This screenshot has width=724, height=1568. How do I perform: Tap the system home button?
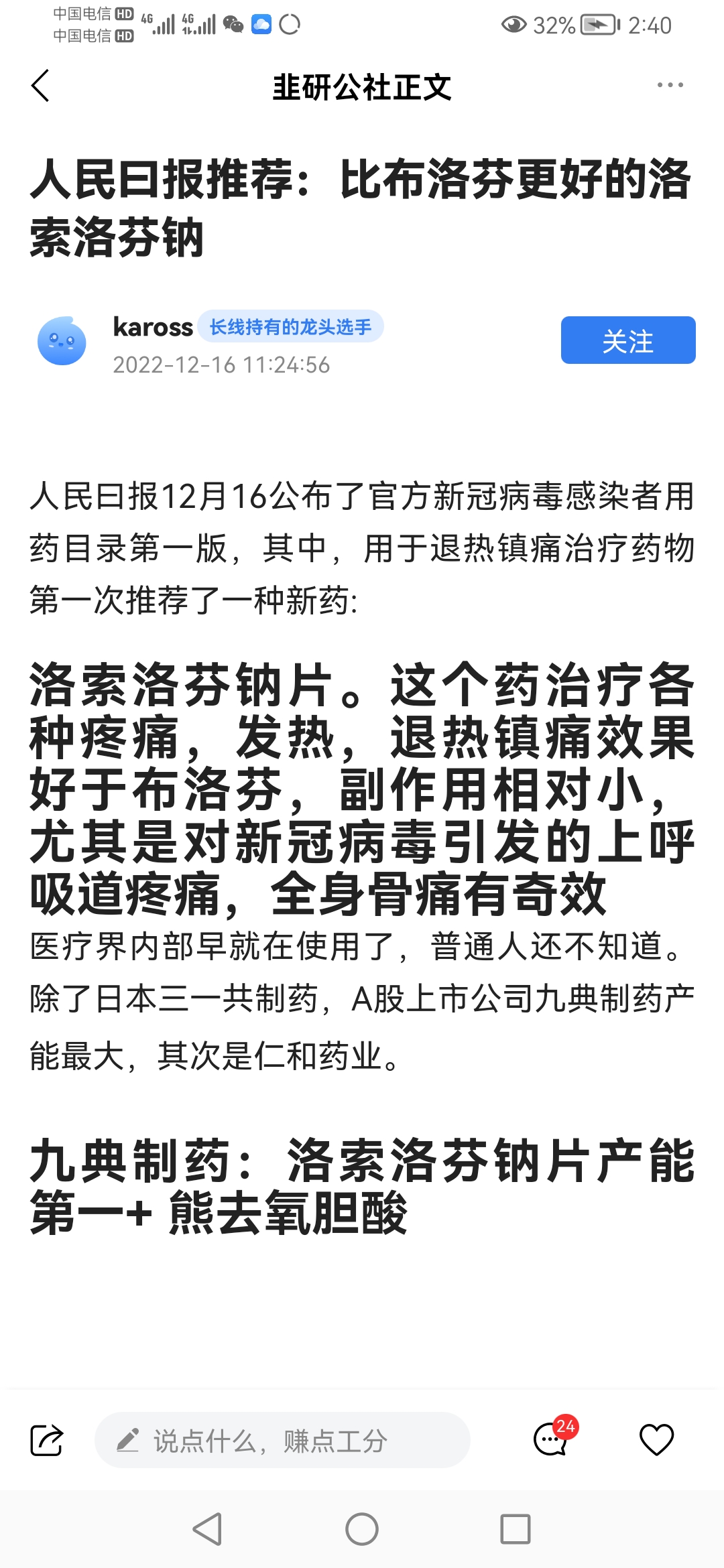click(362, 1529)
